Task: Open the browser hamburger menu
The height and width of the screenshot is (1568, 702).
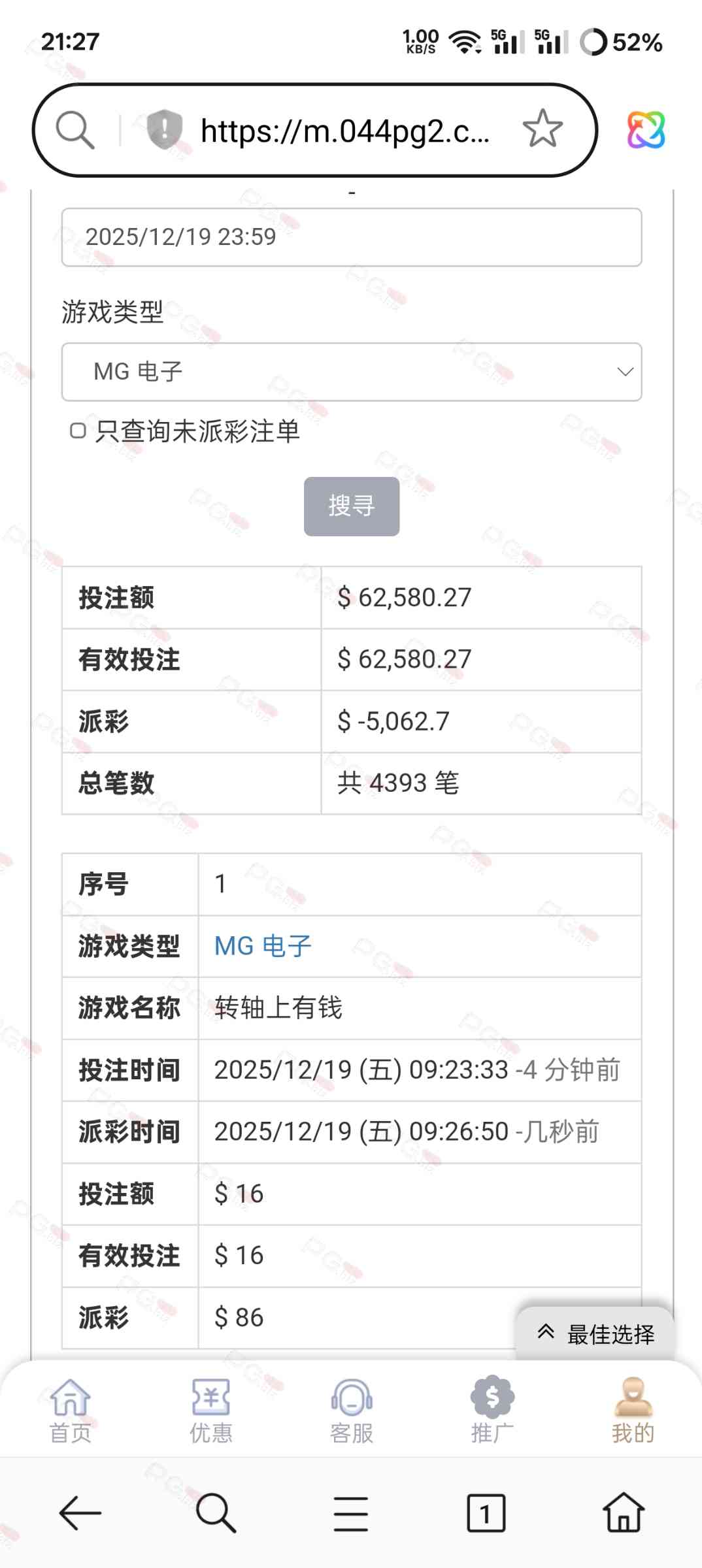Action: (351, 1513)
